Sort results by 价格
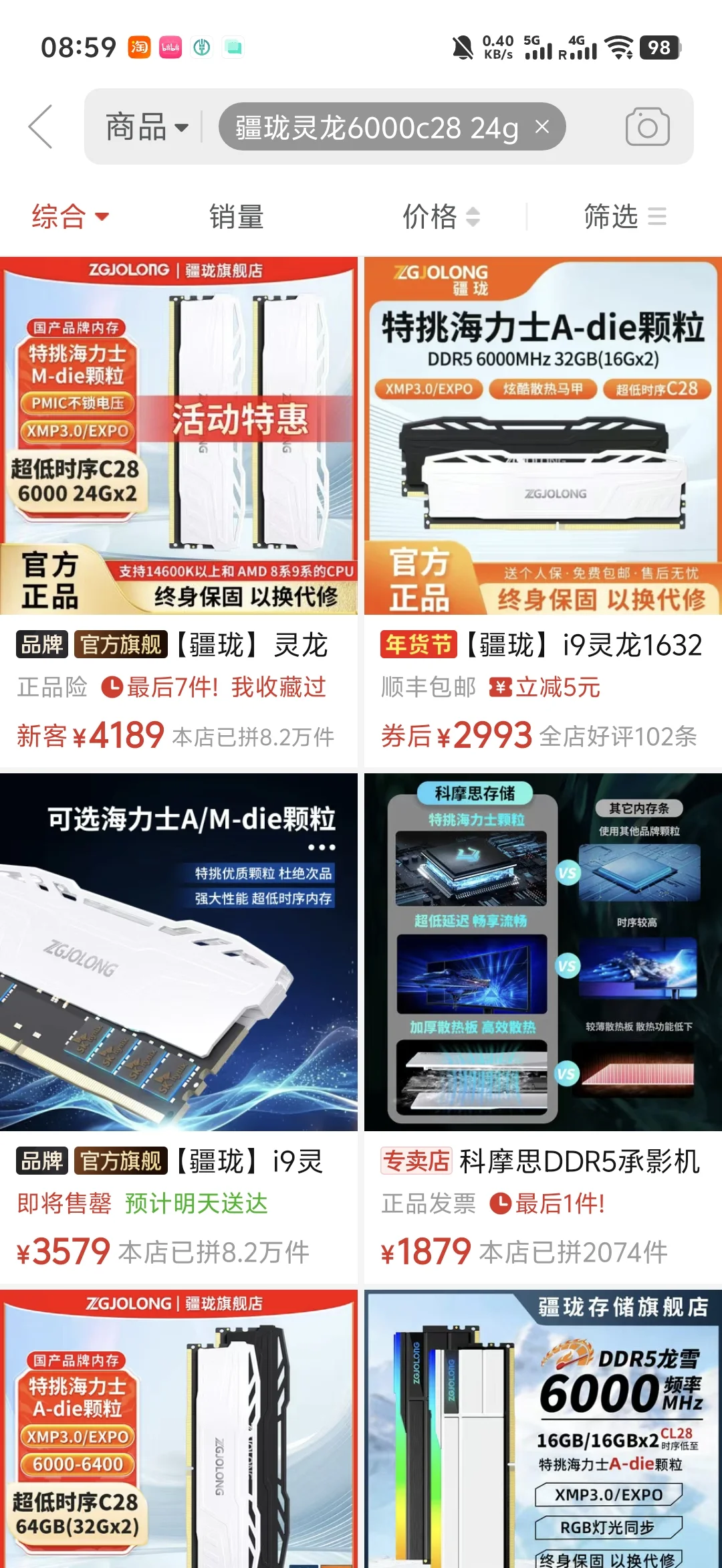The width and height of the screenshot is (722, 1568). (x=441, y=217)
